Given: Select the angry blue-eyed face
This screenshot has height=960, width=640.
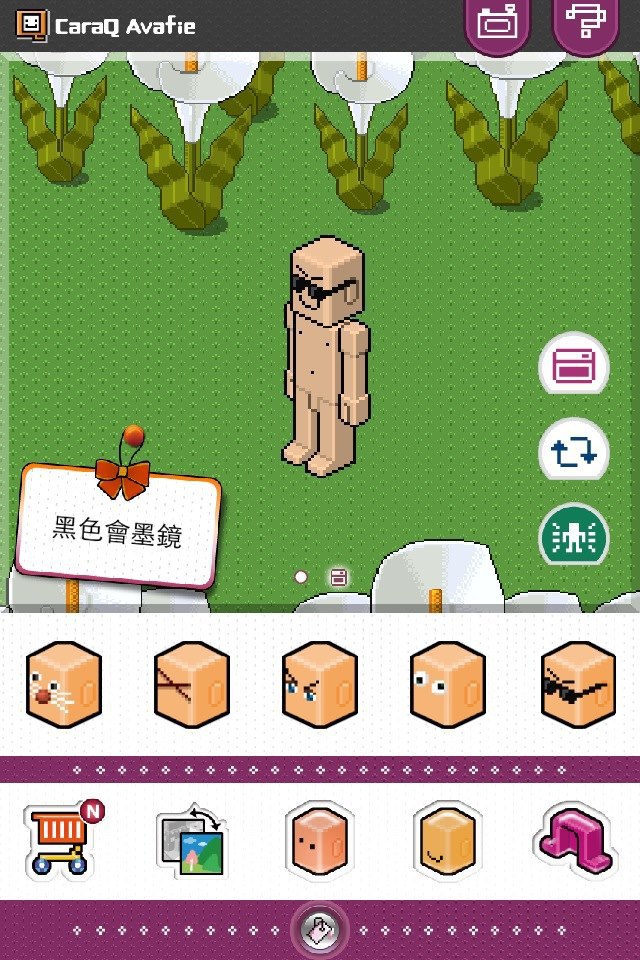Looking at the screenshot, I should click(320, 685).
